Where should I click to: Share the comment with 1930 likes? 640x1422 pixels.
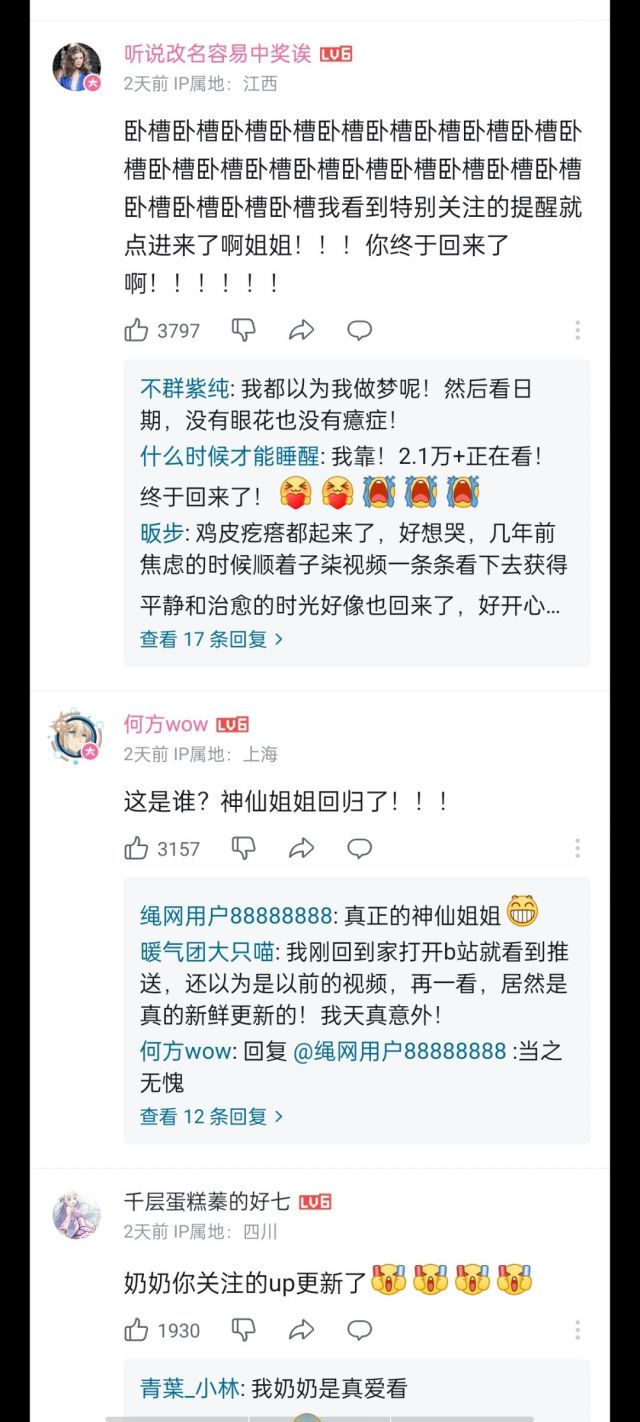point(301,1330)
